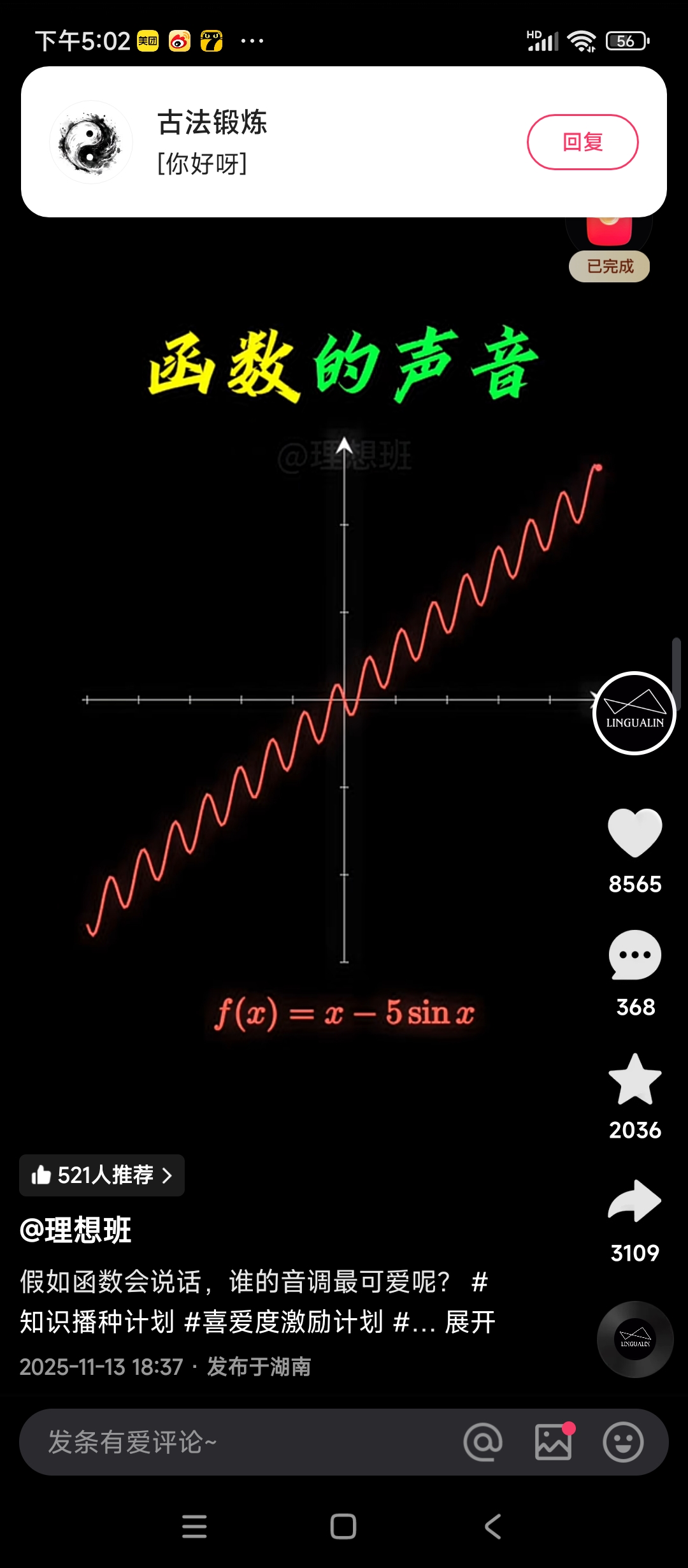The width and height of the screenshot is (688, 1568).
Task: Open recent apps from navigation bar
Action: (194, 1526)
